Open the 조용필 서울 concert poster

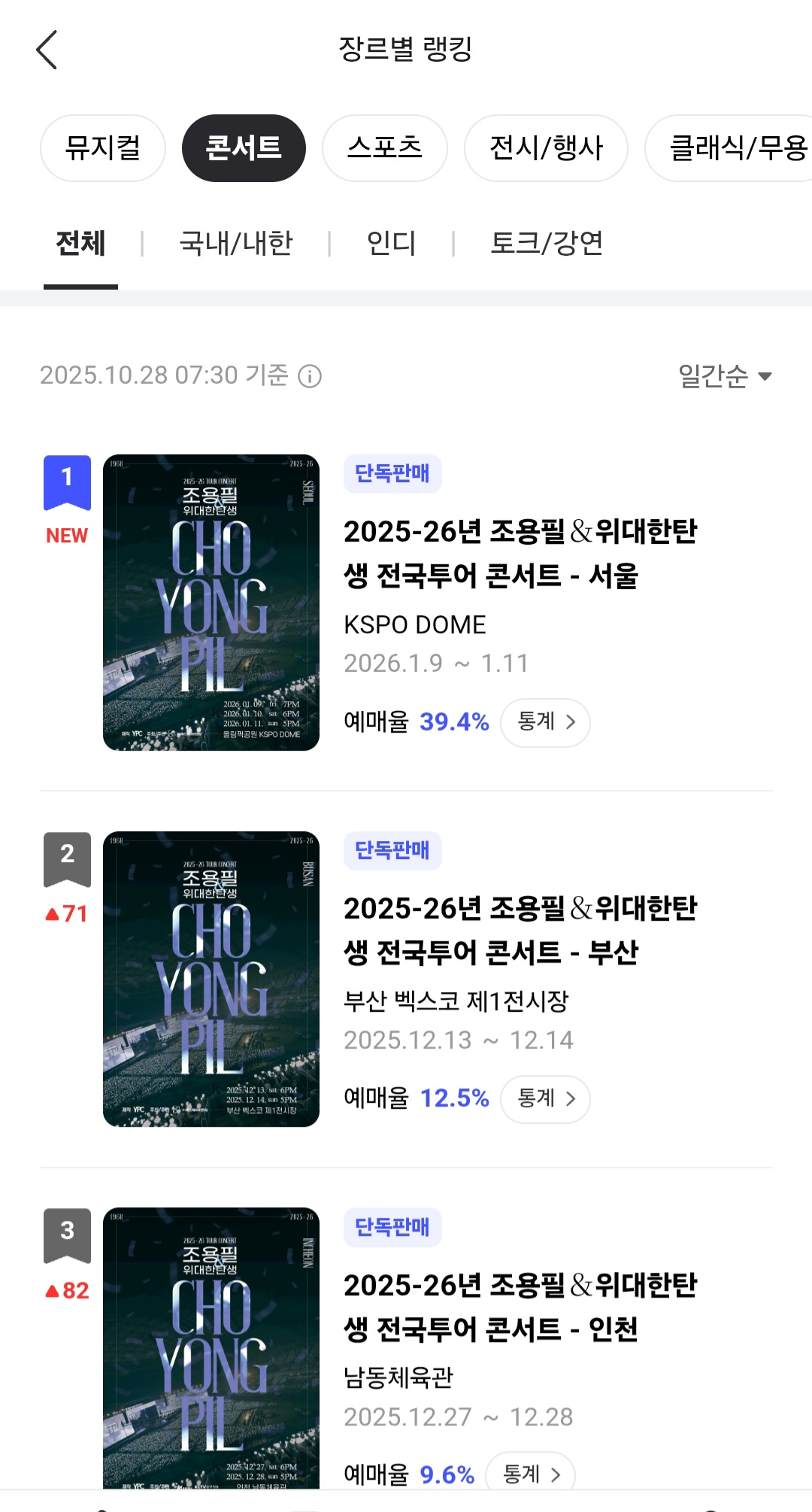click(x=211, y=603)
